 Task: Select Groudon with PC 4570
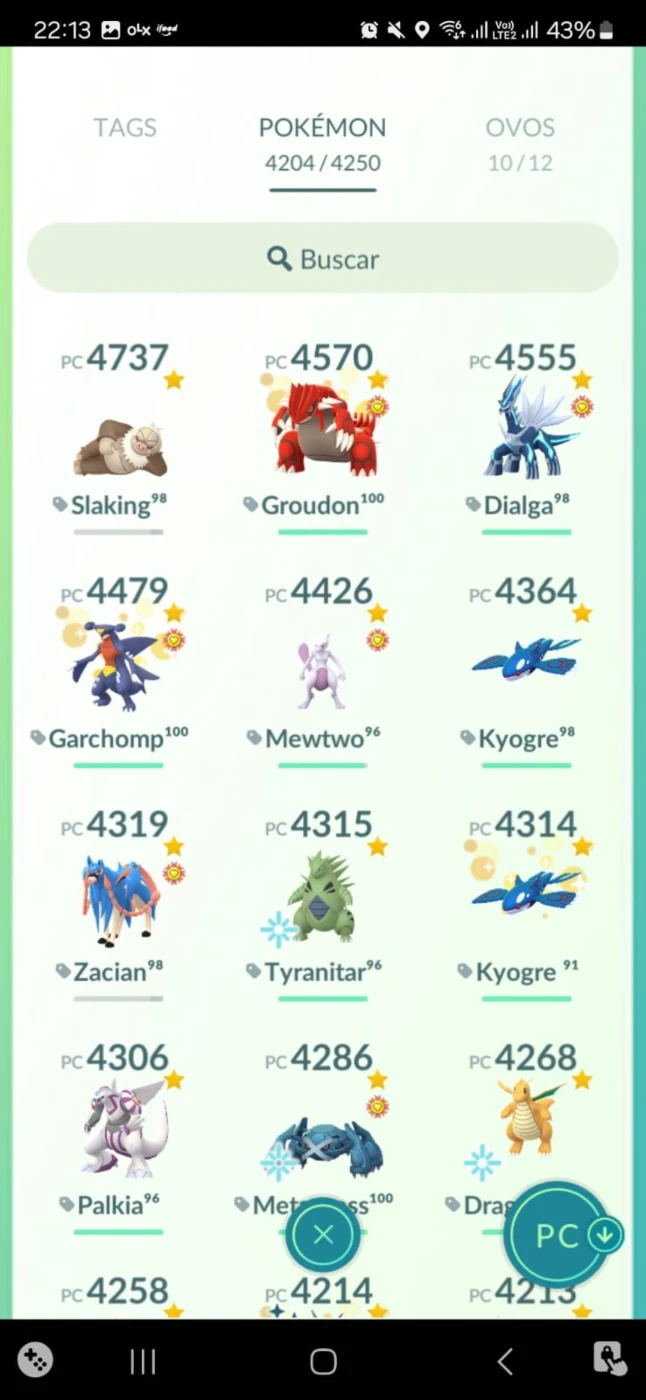[323, 437]
